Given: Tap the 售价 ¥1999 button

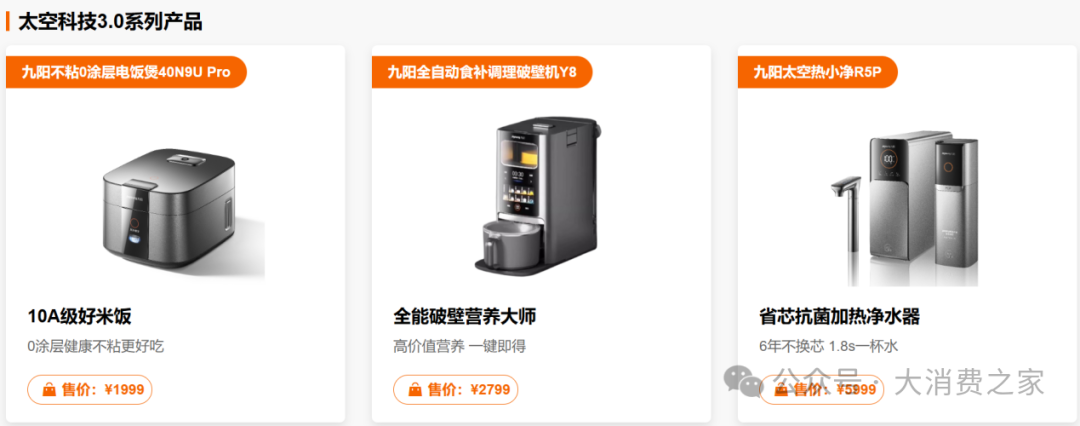Looking at the screenshot, I should tap(90, 390).
